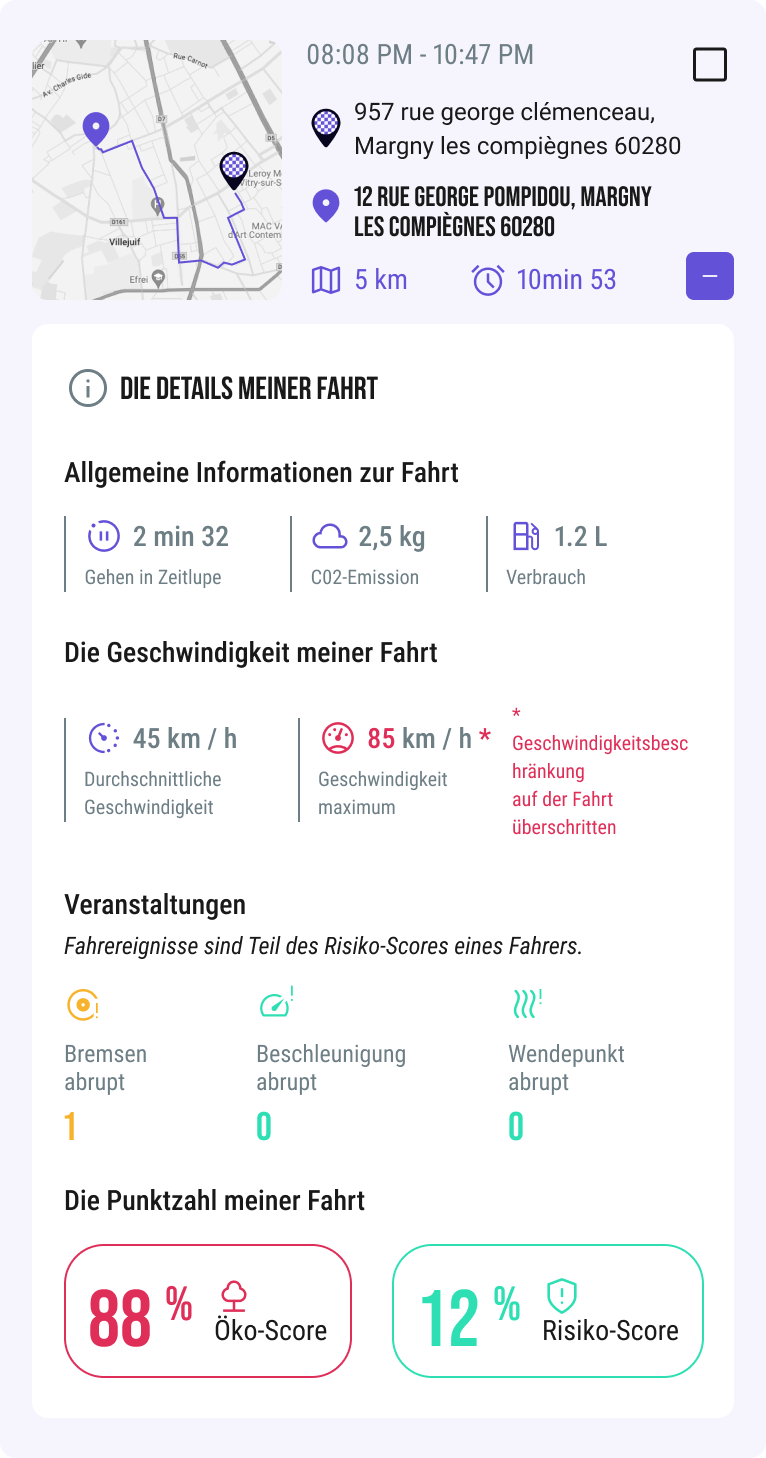Tick the trip selection checkbox
The width and height of the screenshot is (766, 1458).
tap(710, 65)
